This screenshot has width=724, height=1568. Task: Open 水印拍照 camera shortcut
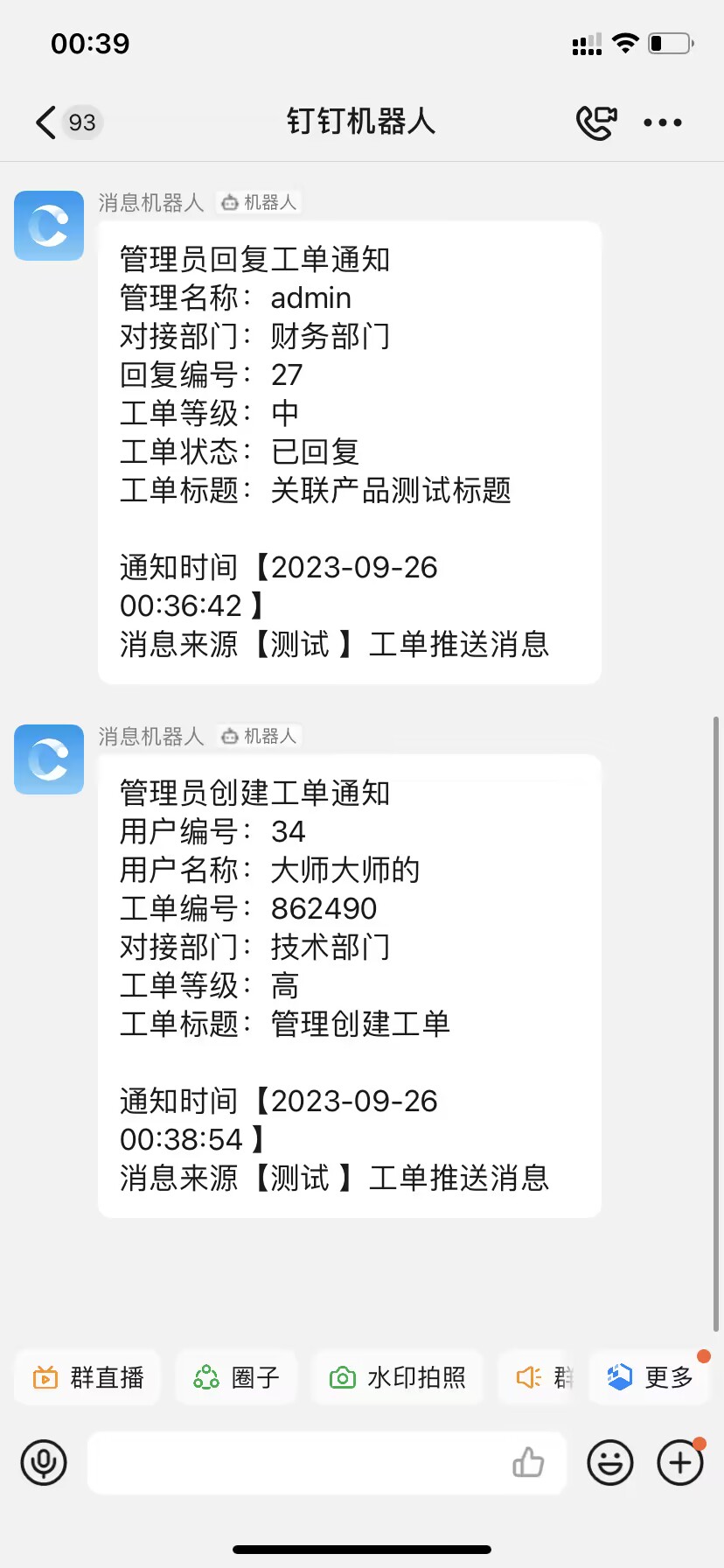click(x=398, y=1377)
